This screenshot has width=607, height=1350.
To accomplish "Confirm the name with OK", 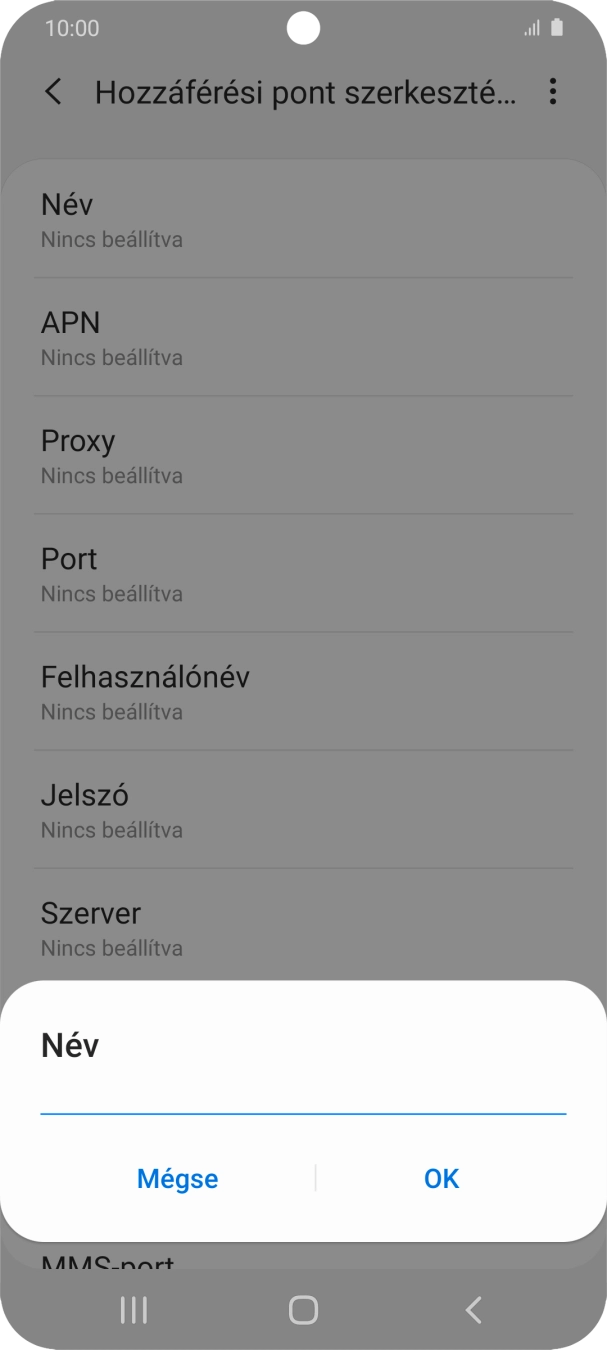I will point(441,1178).
